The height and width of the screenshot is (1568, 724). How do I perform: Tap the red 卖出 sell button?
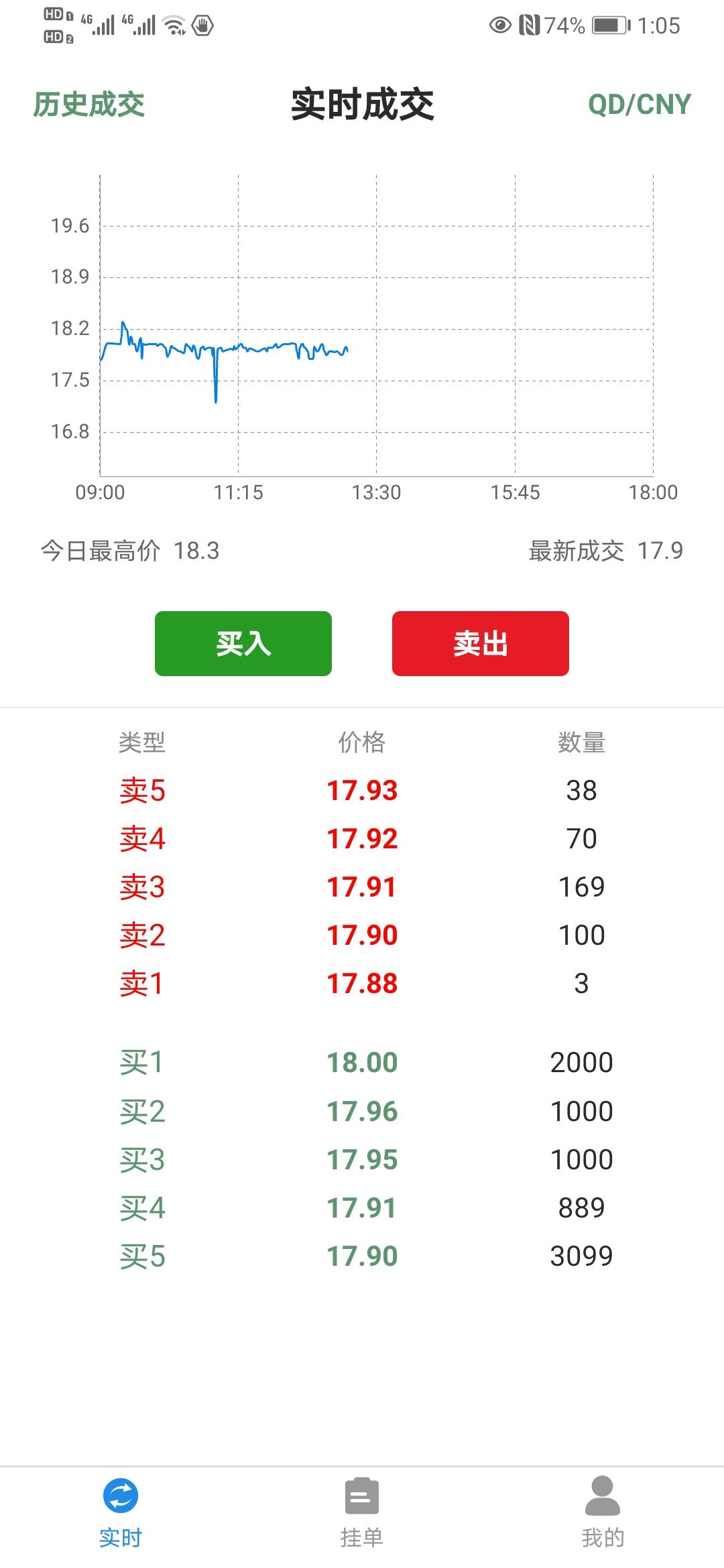click(480, 643)
